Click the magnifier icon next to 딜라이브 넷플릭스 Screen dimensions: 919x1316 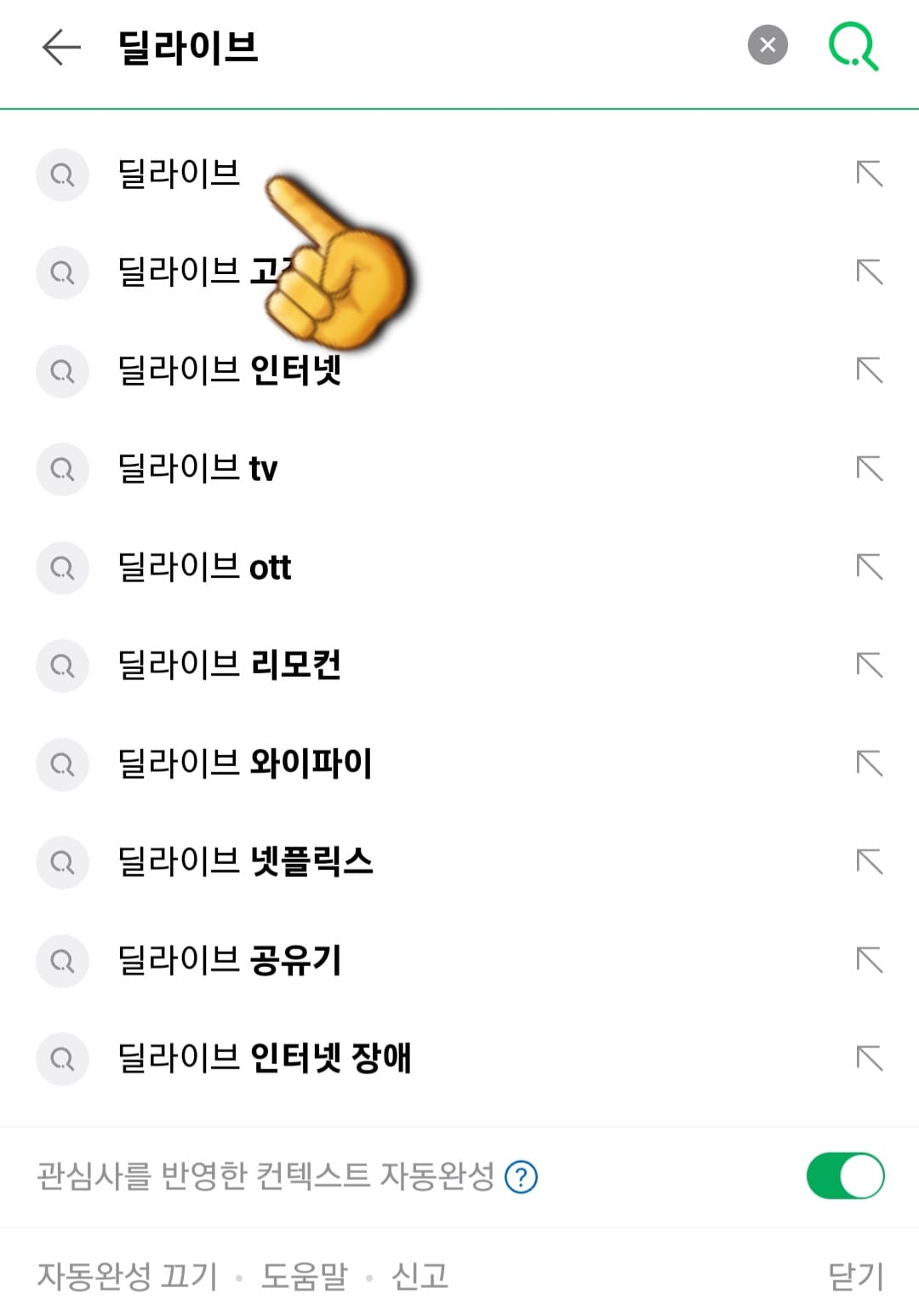click(61, 862)
